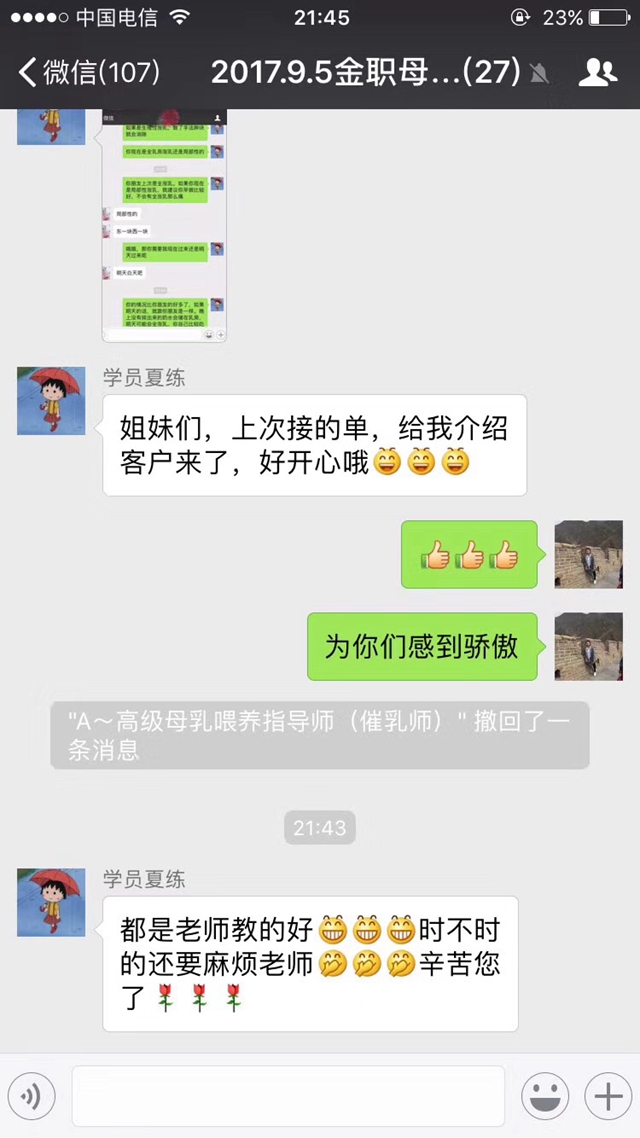This screenshot has height=1138, width=640.
Task: Switch to voice message input
Action: pyautogui.click(x=32, y=1096)
